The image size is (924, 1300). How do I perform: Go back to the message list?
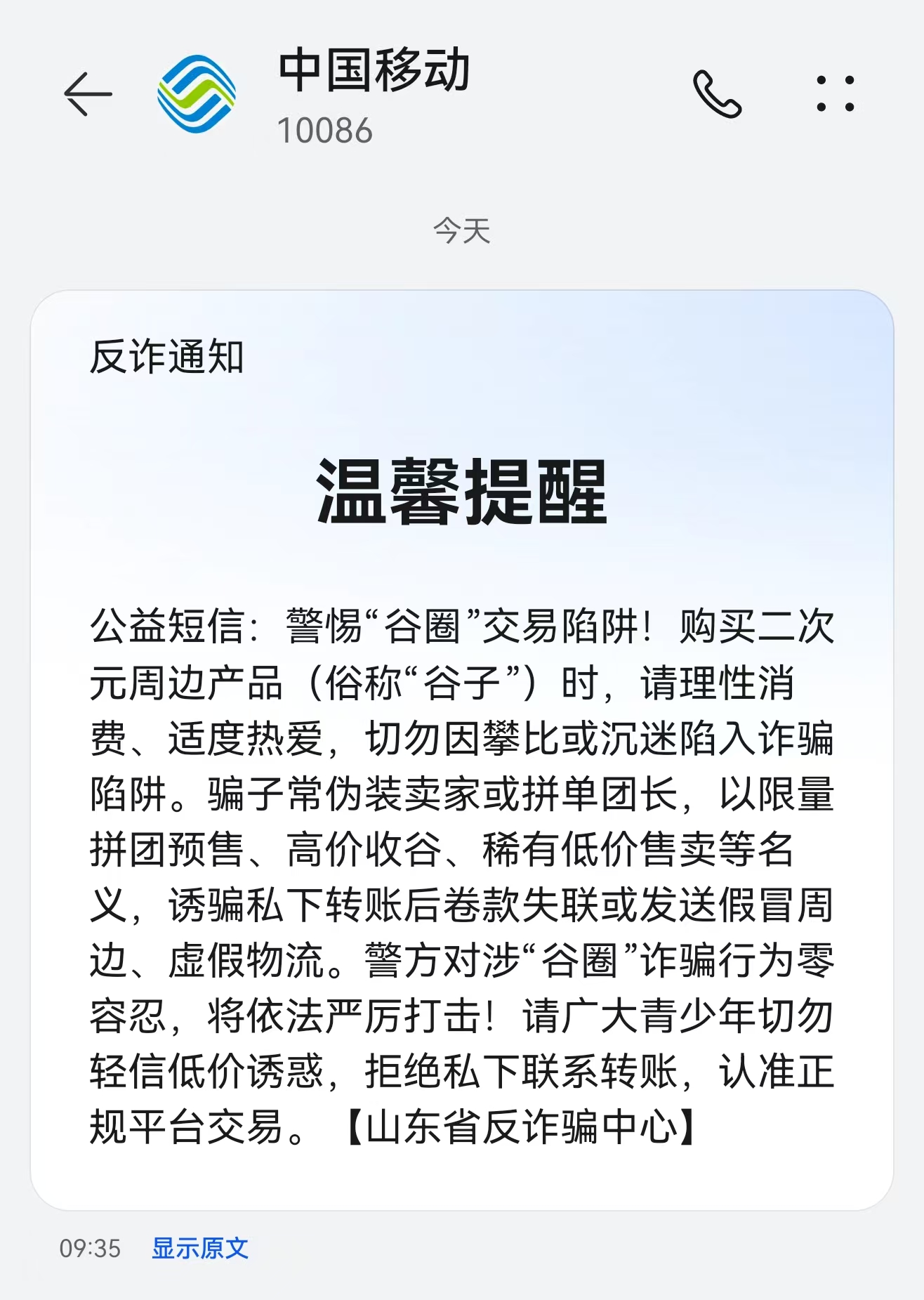click(x=88, y=93)
